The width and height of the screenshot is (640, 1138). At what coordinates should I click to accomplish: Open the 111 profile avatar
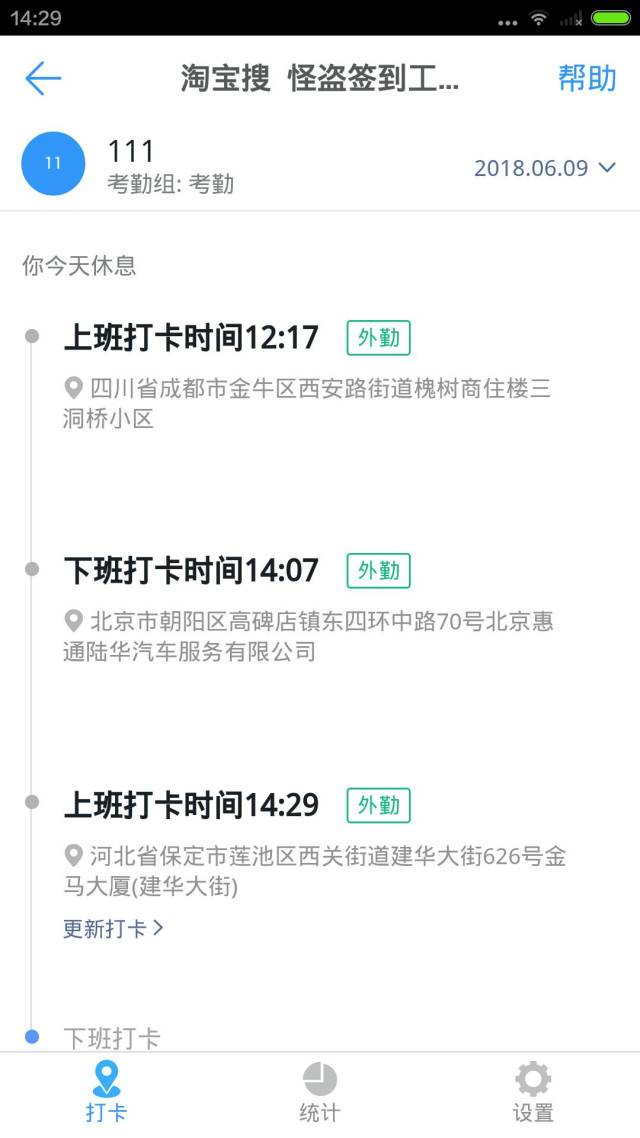pos(53,164)
